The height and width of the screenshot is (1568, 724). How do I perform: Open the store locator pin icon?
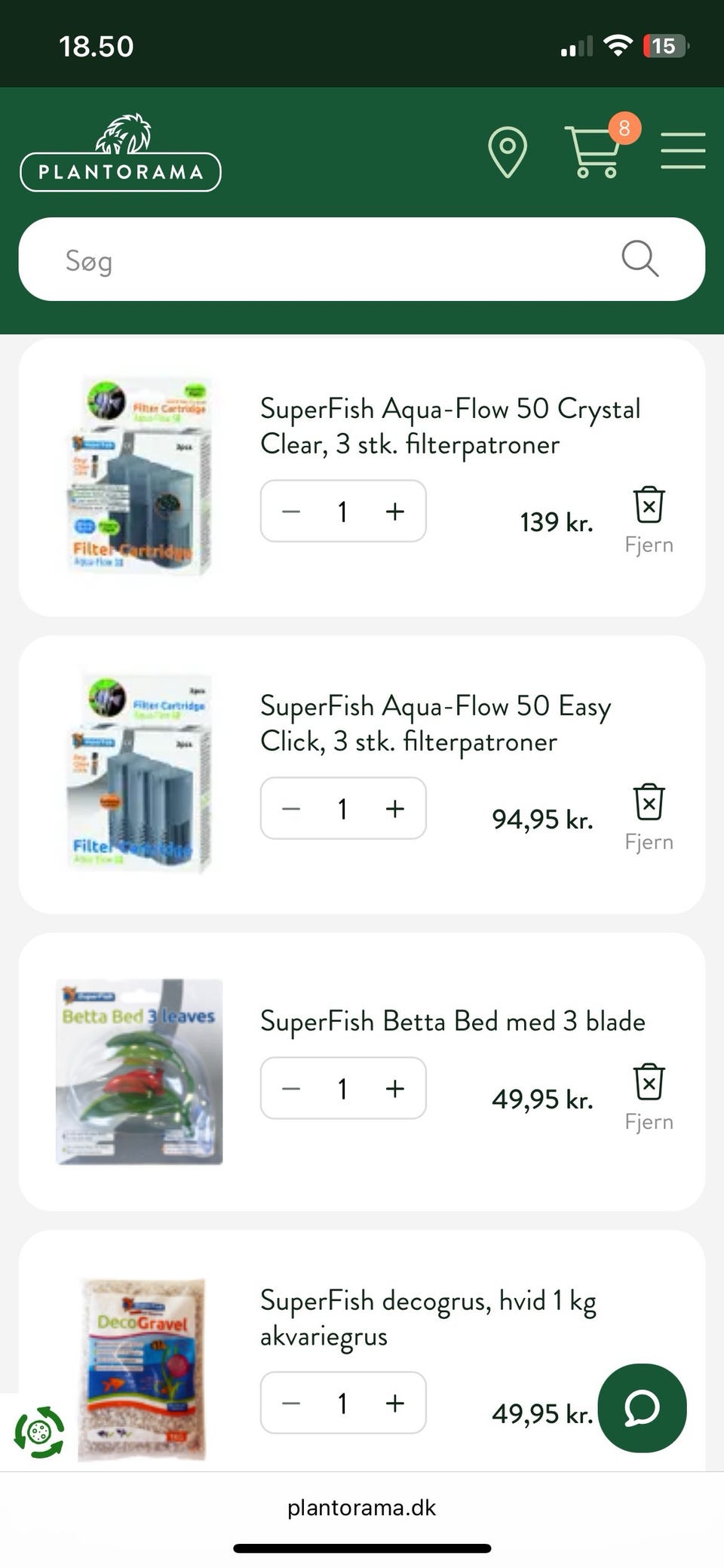click(x=508, y=152)
